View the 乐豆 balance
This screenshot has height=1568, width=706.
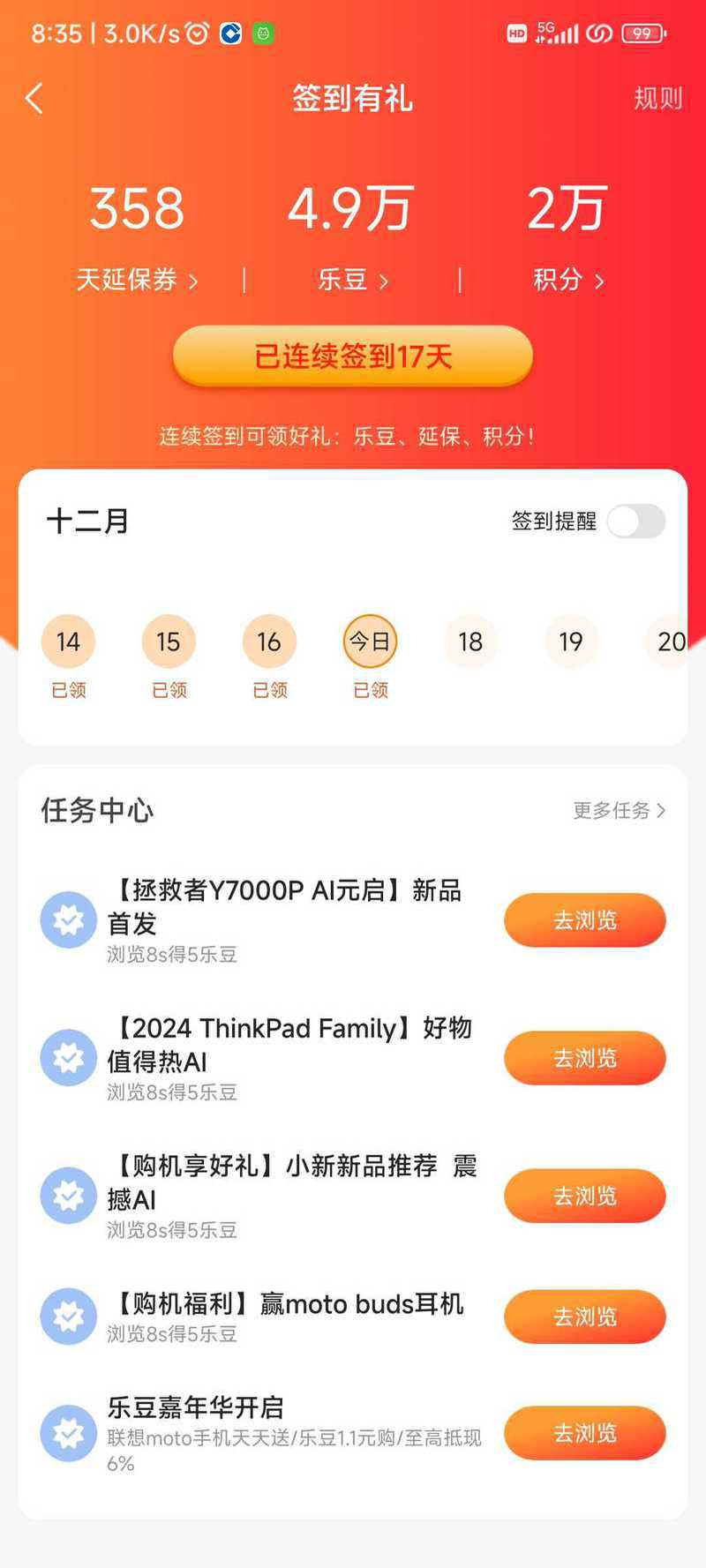pyautogui.click(x=353, y=280)
